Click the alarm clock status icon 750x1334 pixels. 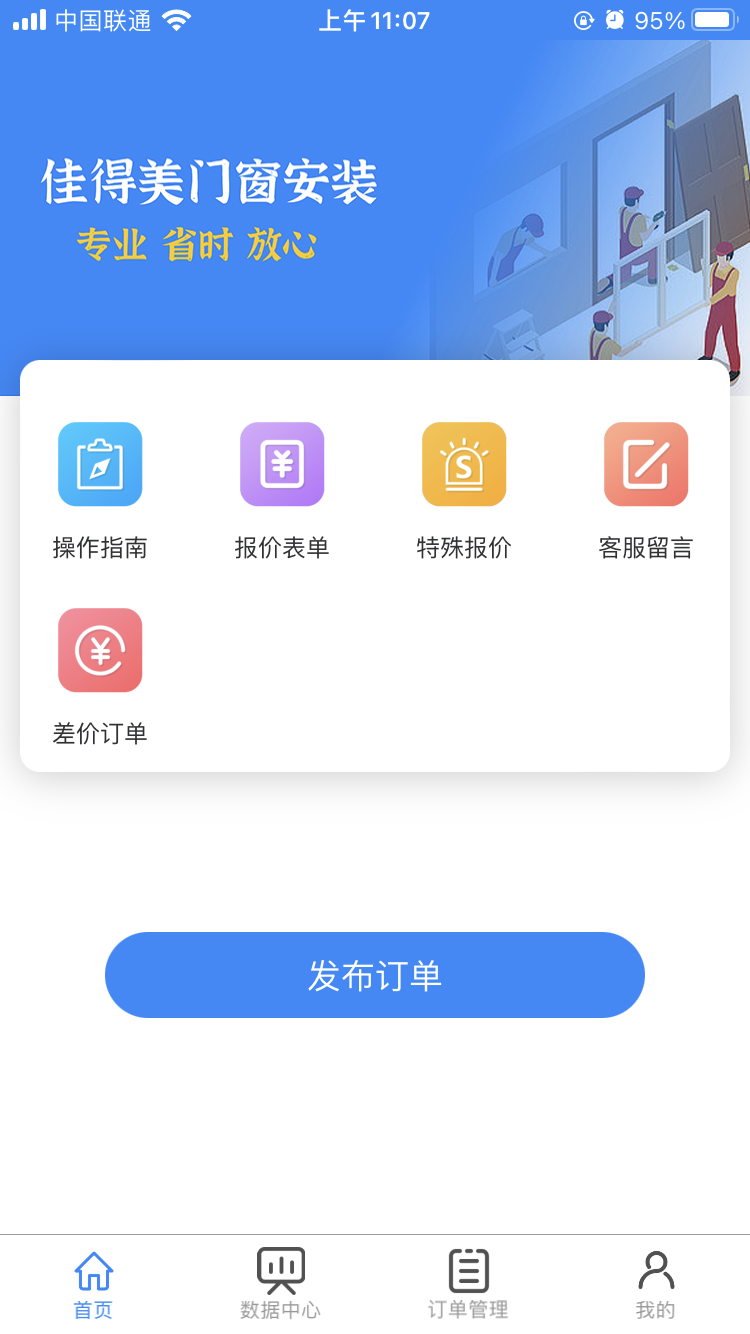(x=614, y=19)
